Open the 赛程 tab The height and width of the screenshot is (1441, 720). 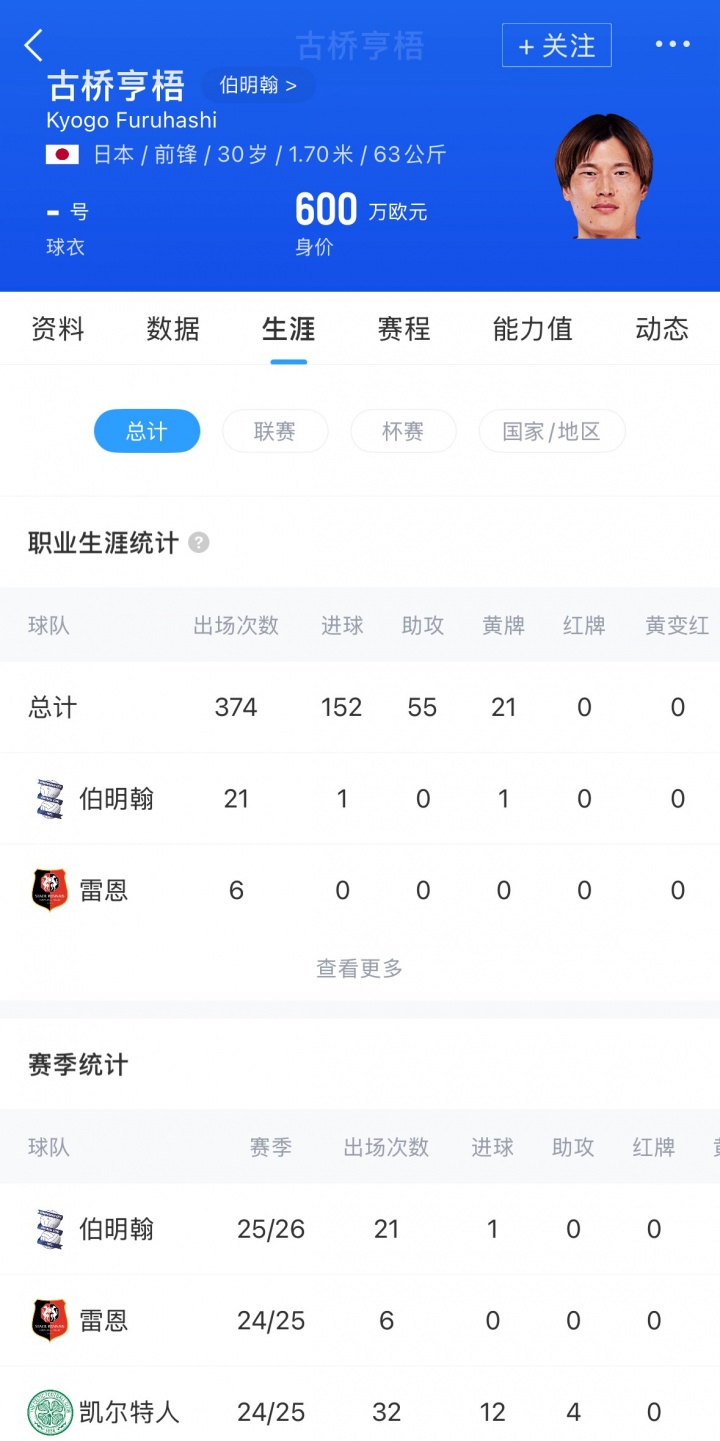[404, 329]
